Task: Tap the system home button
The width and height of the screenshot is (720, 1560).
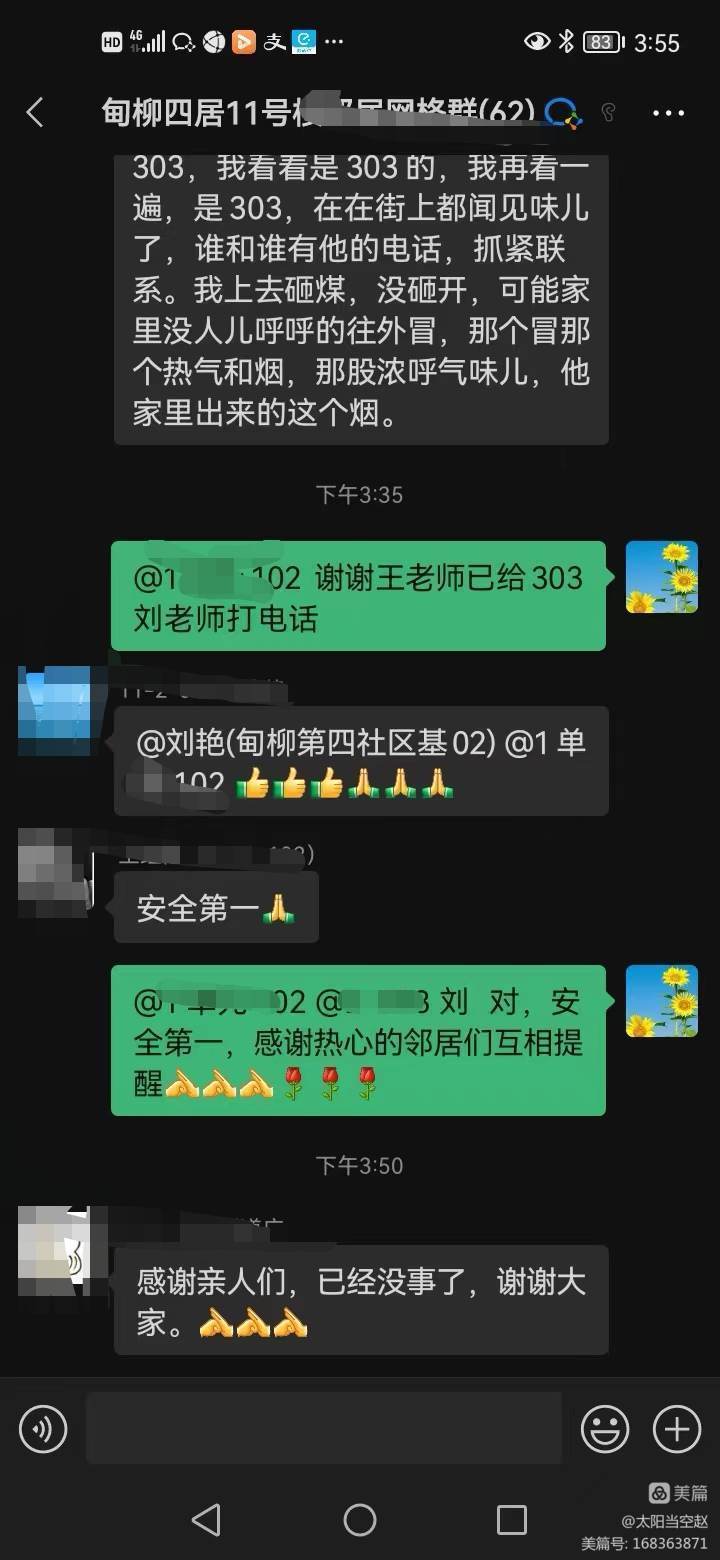Action: [x=360, y=1520]
